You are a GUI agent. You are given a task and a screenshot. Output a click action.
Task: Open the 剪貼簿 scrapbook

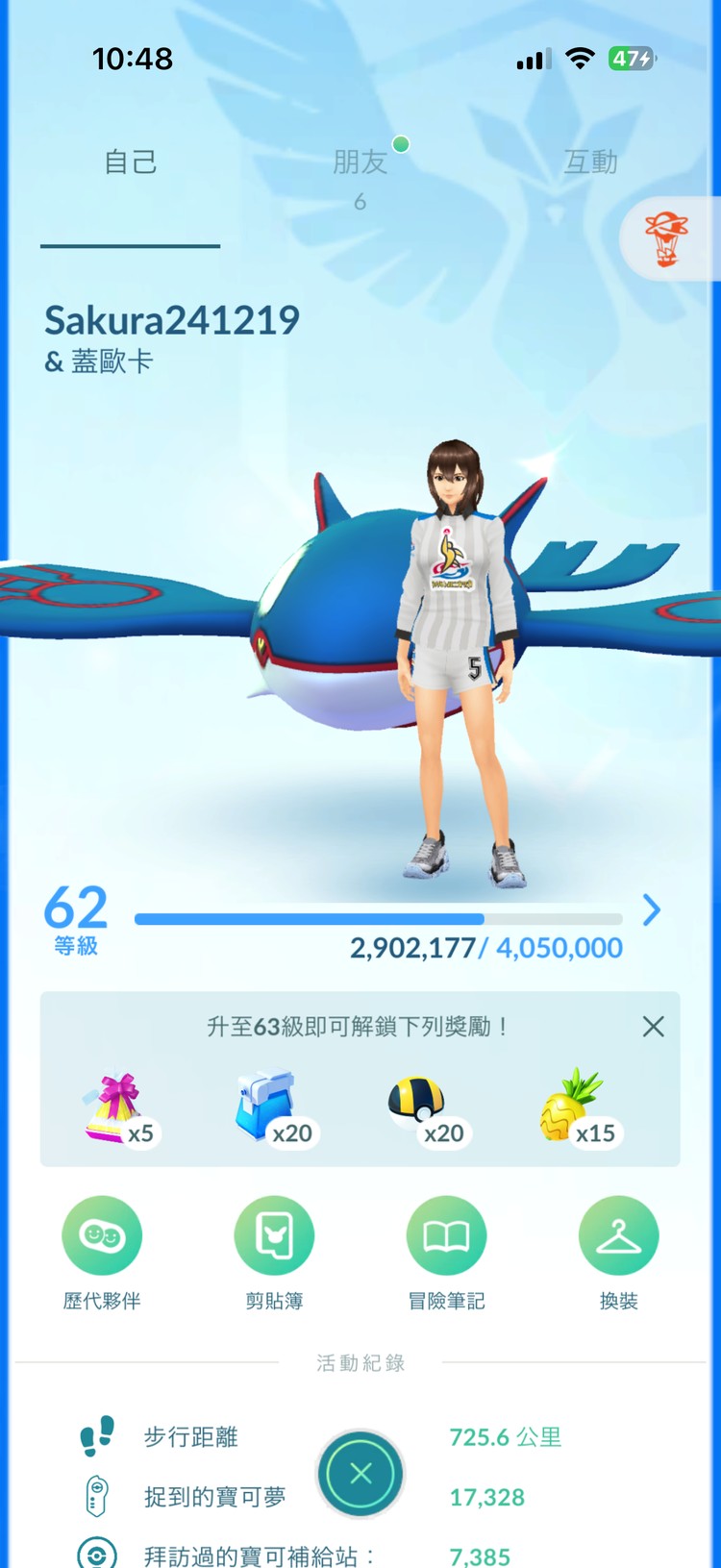[x=274, y=1236]
